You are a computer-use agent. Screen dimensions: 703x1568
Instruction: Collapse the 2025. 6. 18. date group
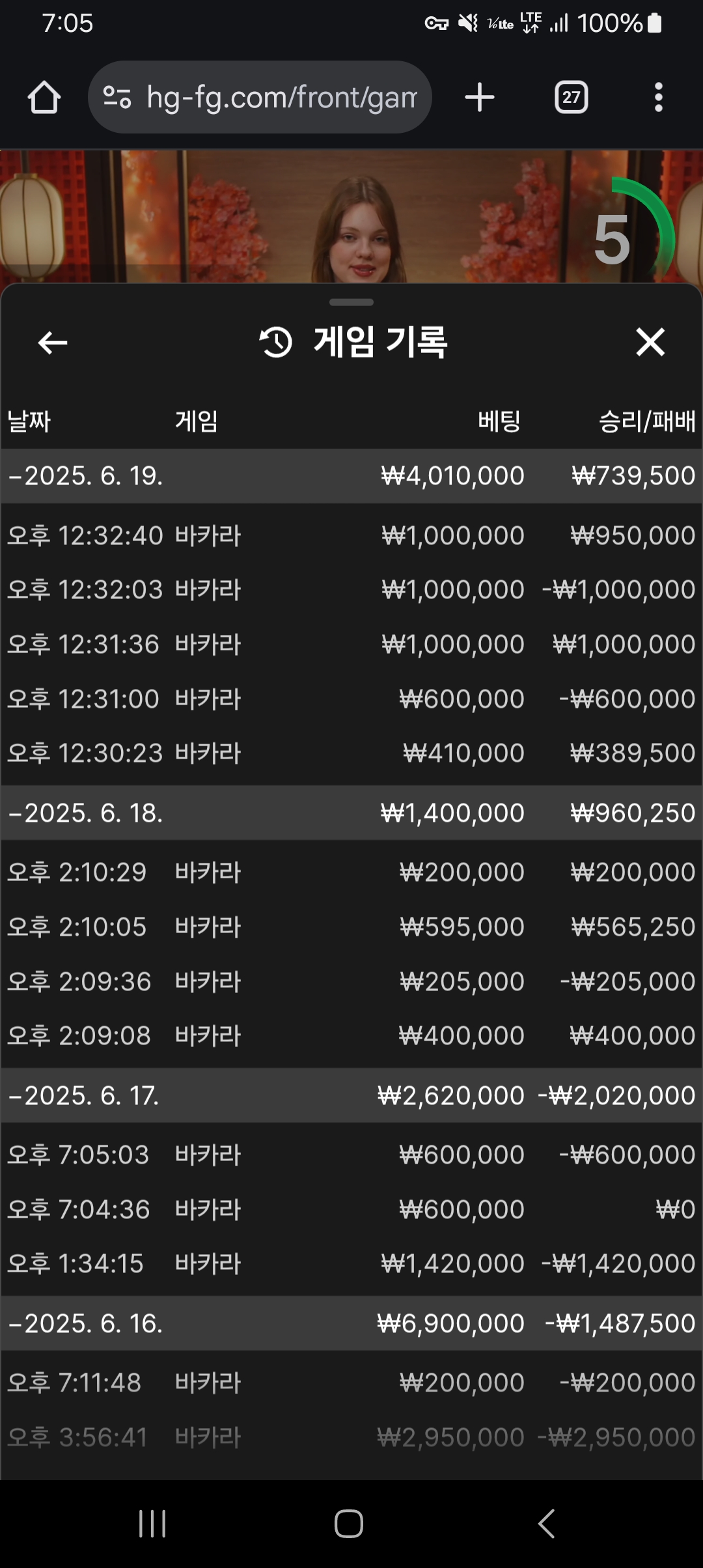point(351,813)
